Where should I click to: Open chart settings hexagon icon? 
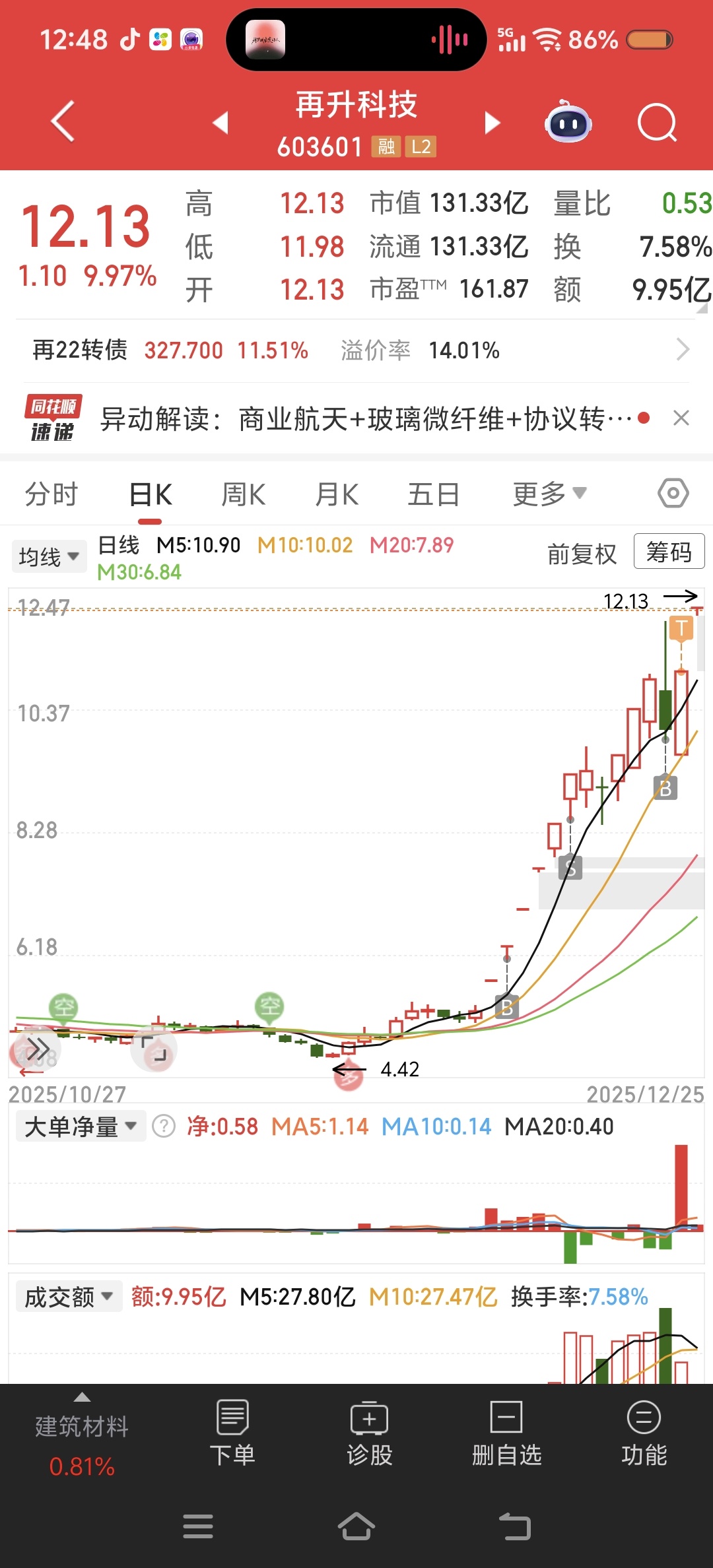(673, 494)
